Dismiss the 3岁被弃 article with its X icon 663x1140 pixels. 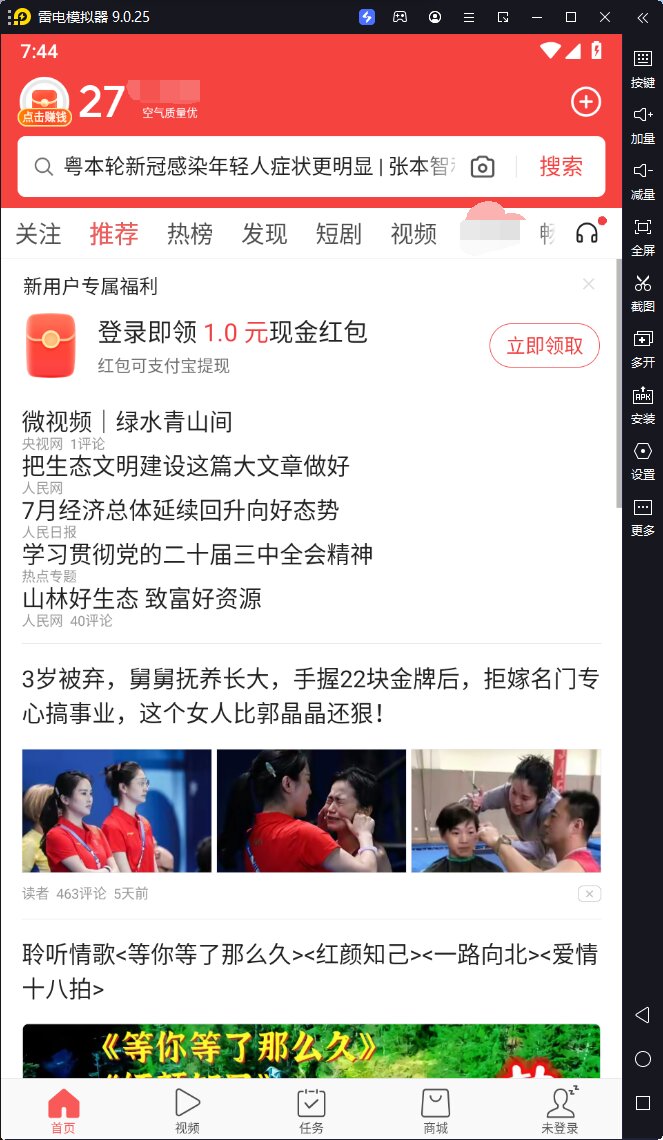tap(589, 893)
